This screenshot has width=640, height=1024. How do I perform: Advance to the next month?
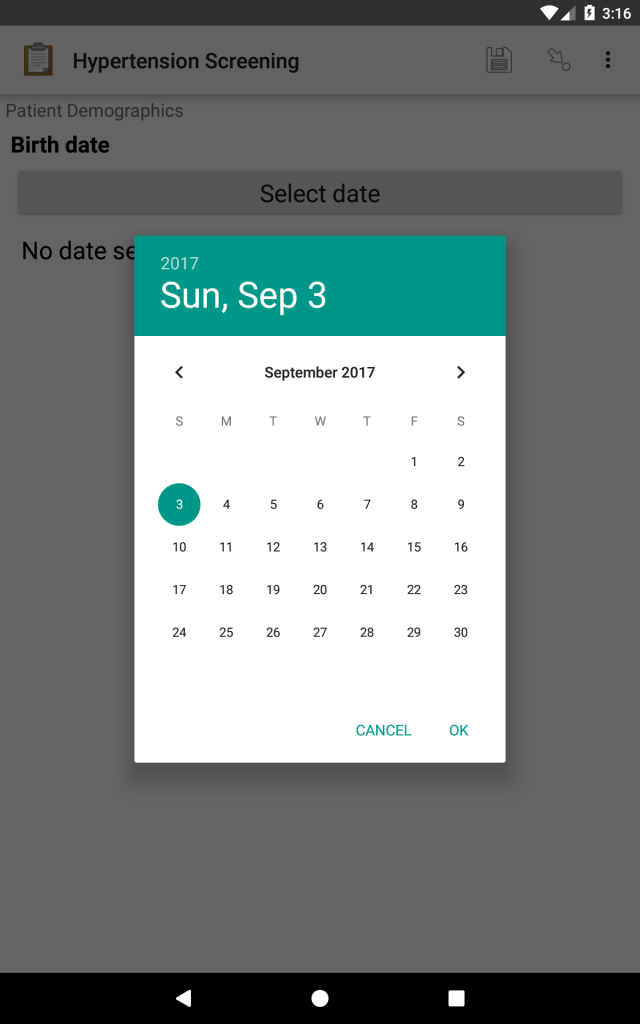click(460, 372)
